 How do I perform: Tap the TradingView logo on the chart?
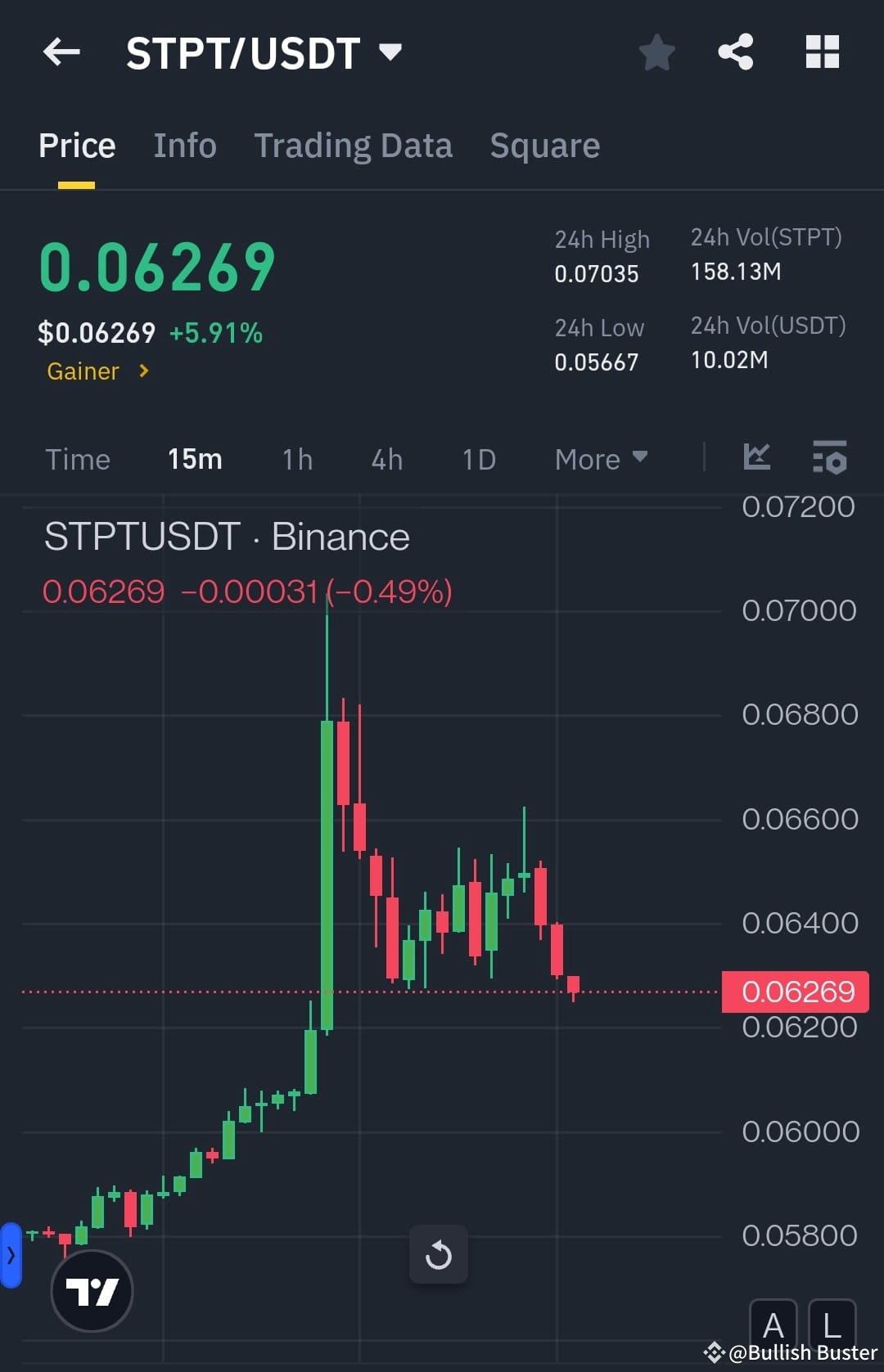(x=92, y=1289)
